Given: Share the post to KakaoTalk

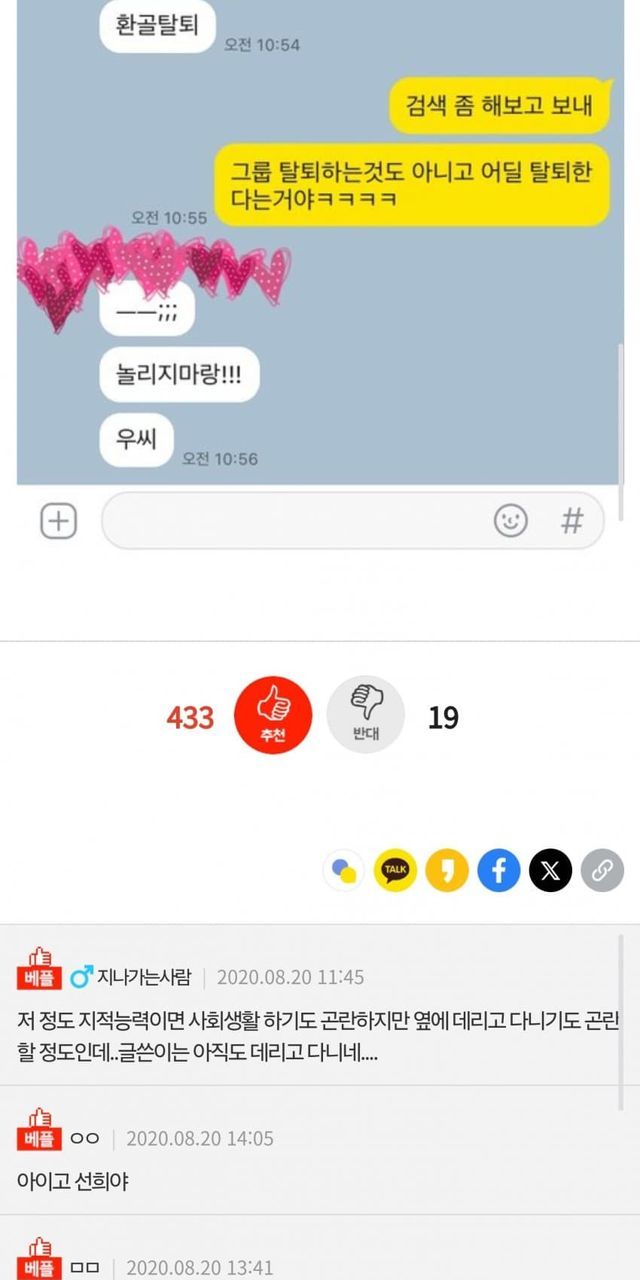Looking at the screenshot, I should [395, 871].
